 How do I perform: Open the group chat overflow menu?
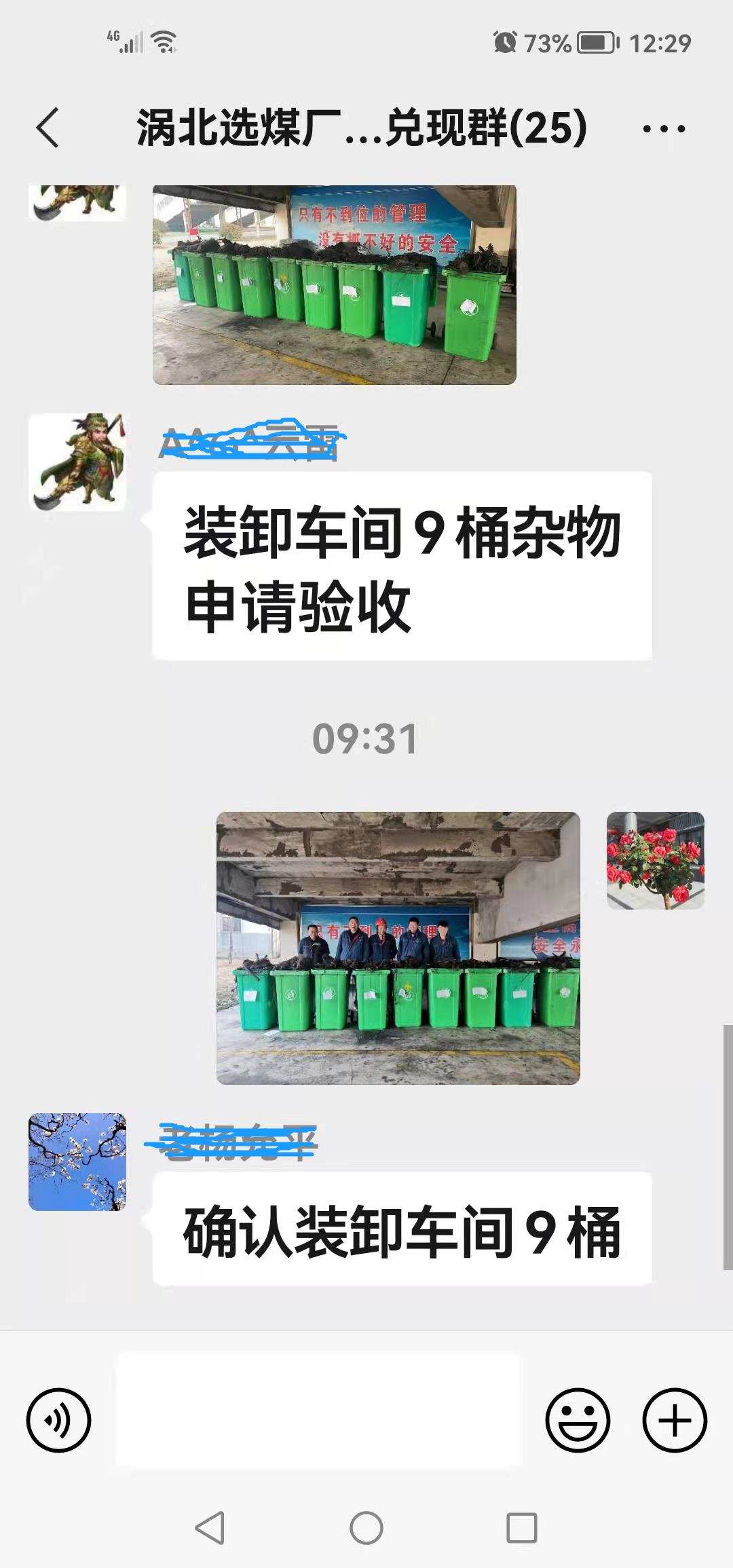663,128
